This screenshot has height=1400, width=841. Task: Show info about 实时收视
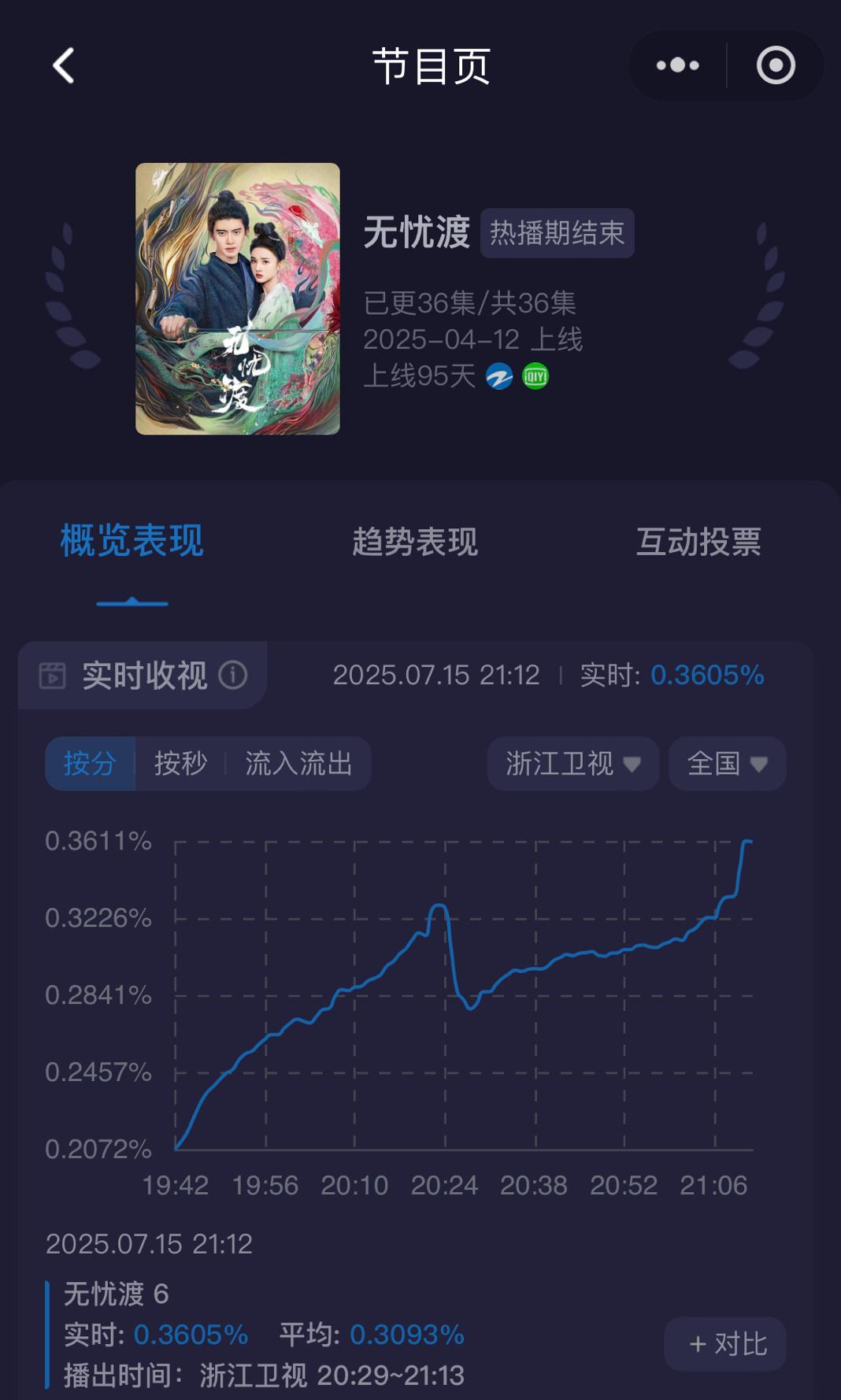(232, 675)
